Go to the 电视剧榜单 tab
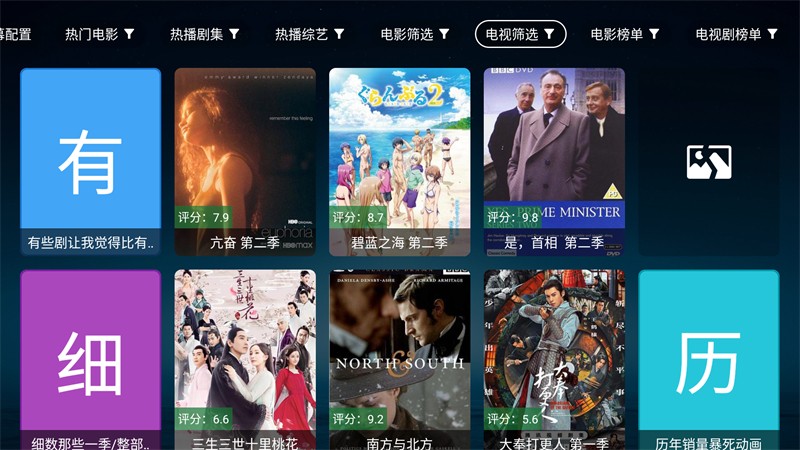 [x=736, y=34]
